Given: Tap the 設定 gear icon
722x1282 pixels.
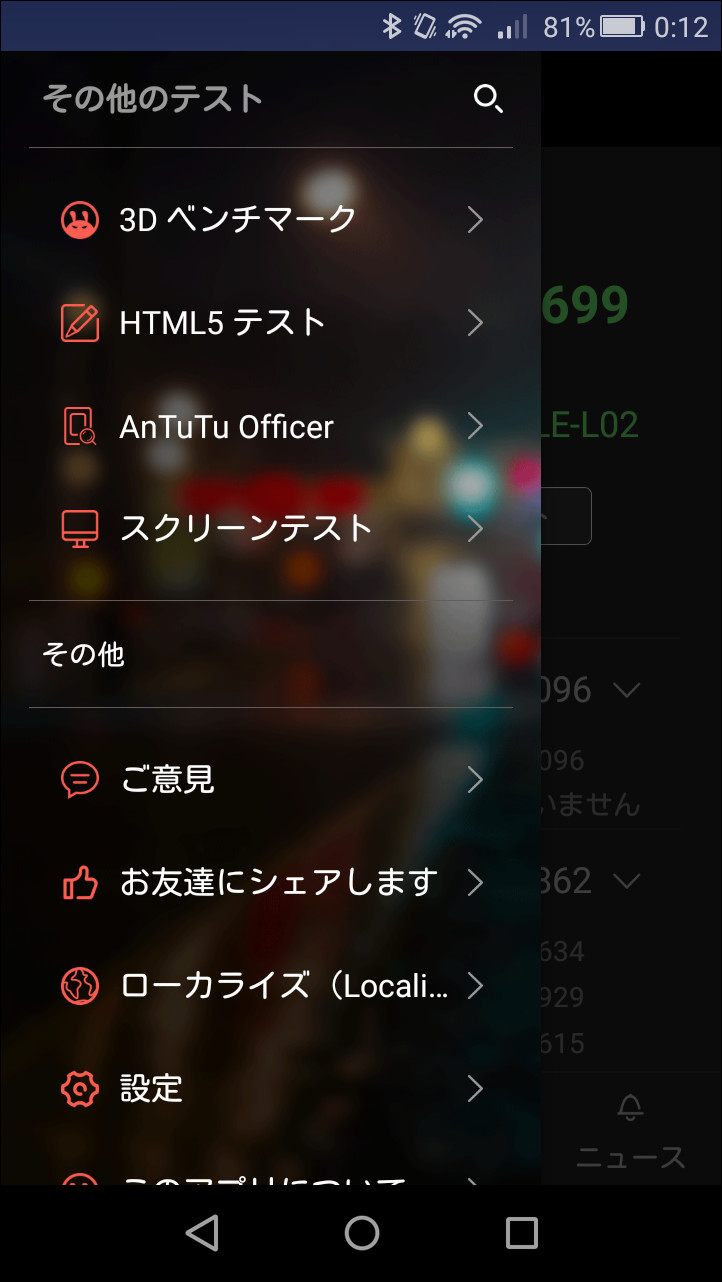Looking at the screenshot, I should coord(80,1089).
